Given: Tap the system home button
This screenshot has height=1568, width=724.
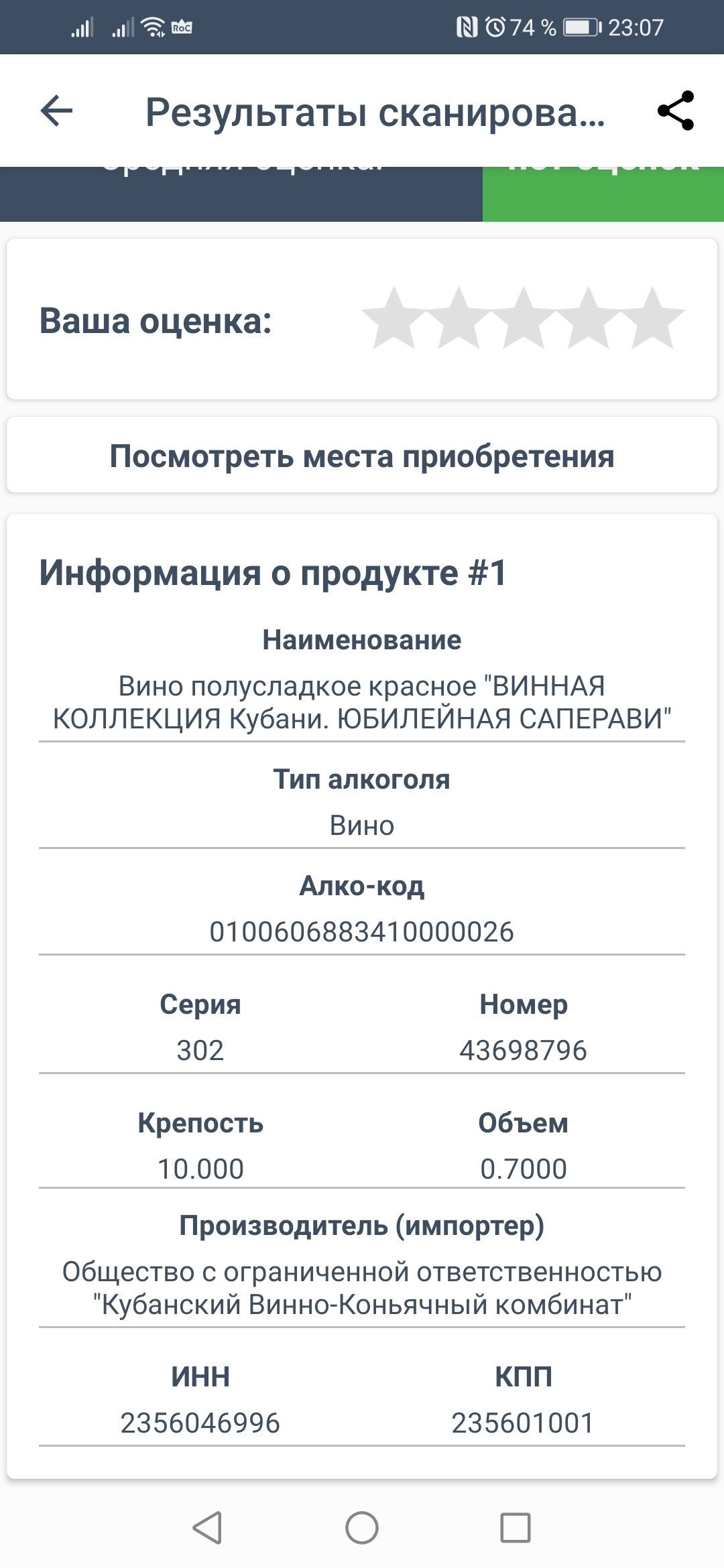Looking at the screenshot, I should click(362, 1528).
